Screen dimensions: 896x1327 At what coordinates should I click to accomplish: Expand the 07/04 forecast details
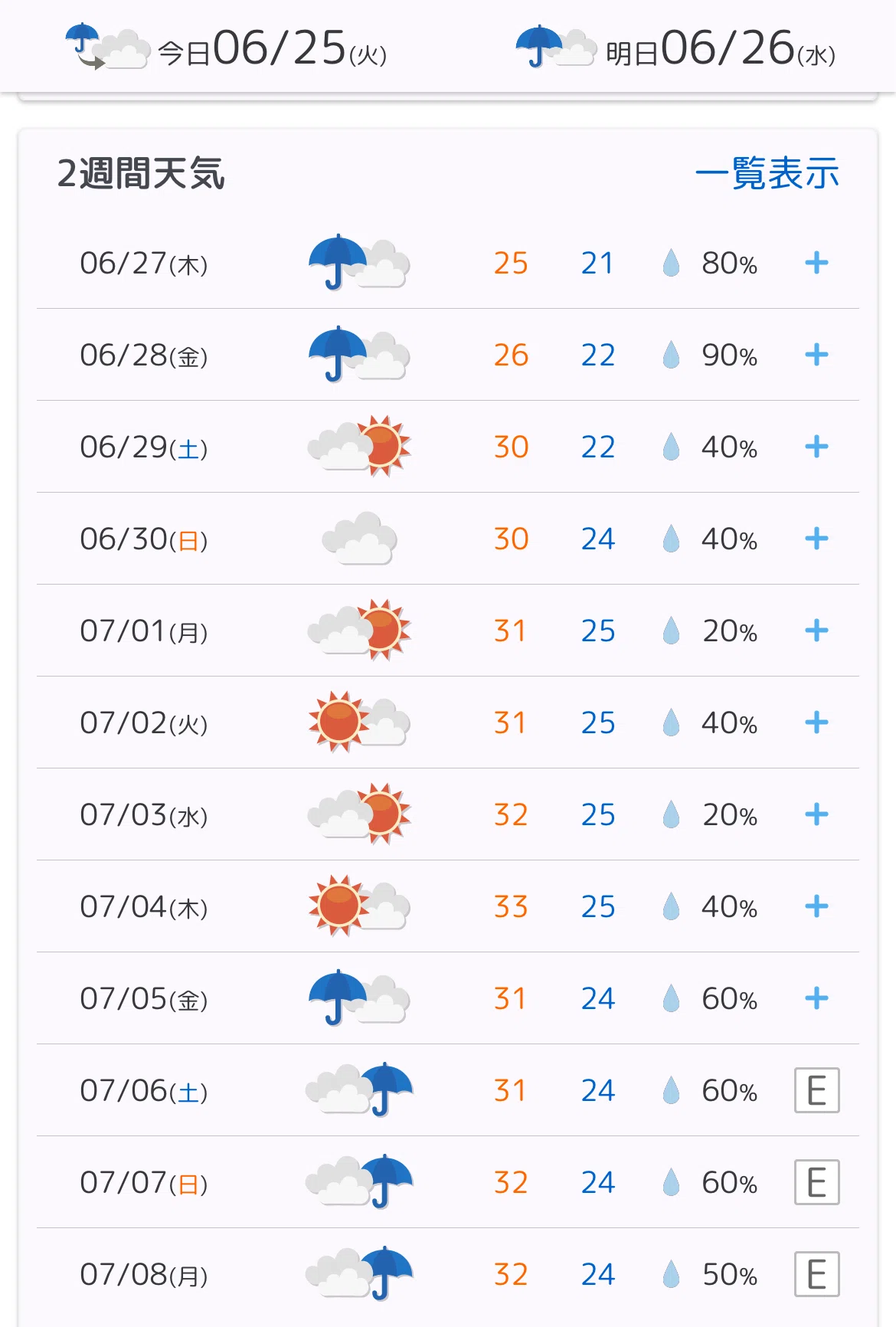point(816,906)
